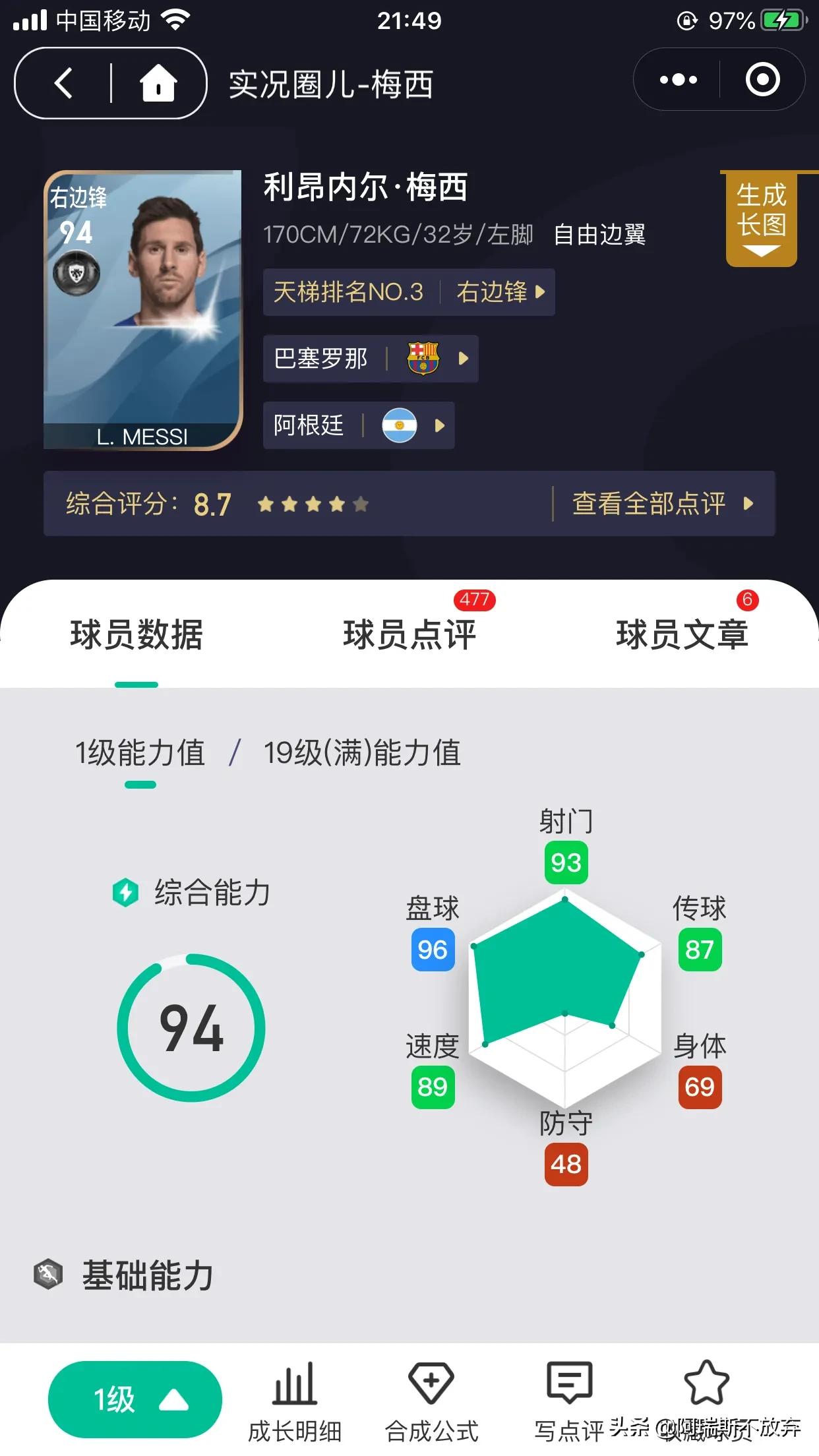The height and width of the screenshot is (1456, 819).
Task: Close the mini program with the circle button
Action: point(762,80)
